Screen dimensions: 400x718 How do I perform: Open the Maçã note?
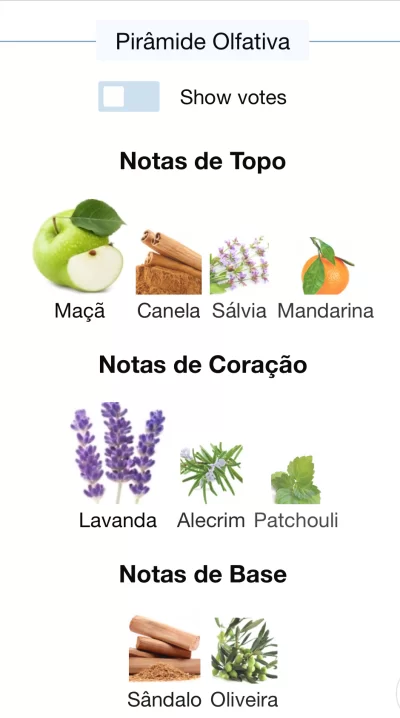[79, 260]
